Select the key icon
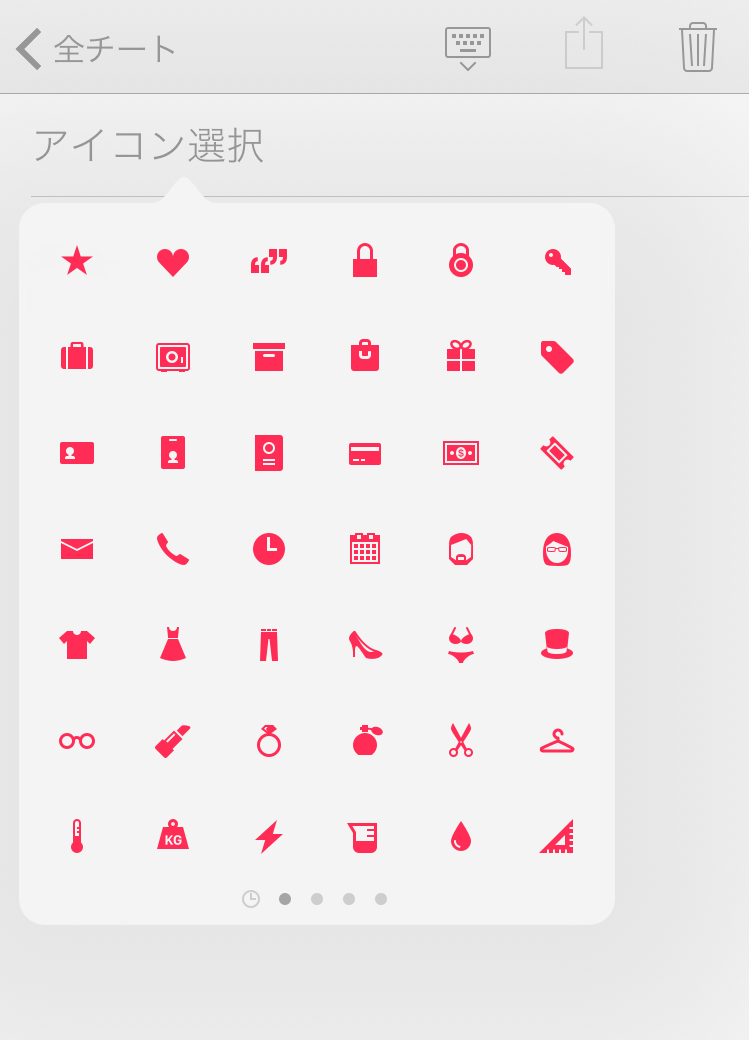This screenshot has height=1040, width=749. tap(557, 262)
